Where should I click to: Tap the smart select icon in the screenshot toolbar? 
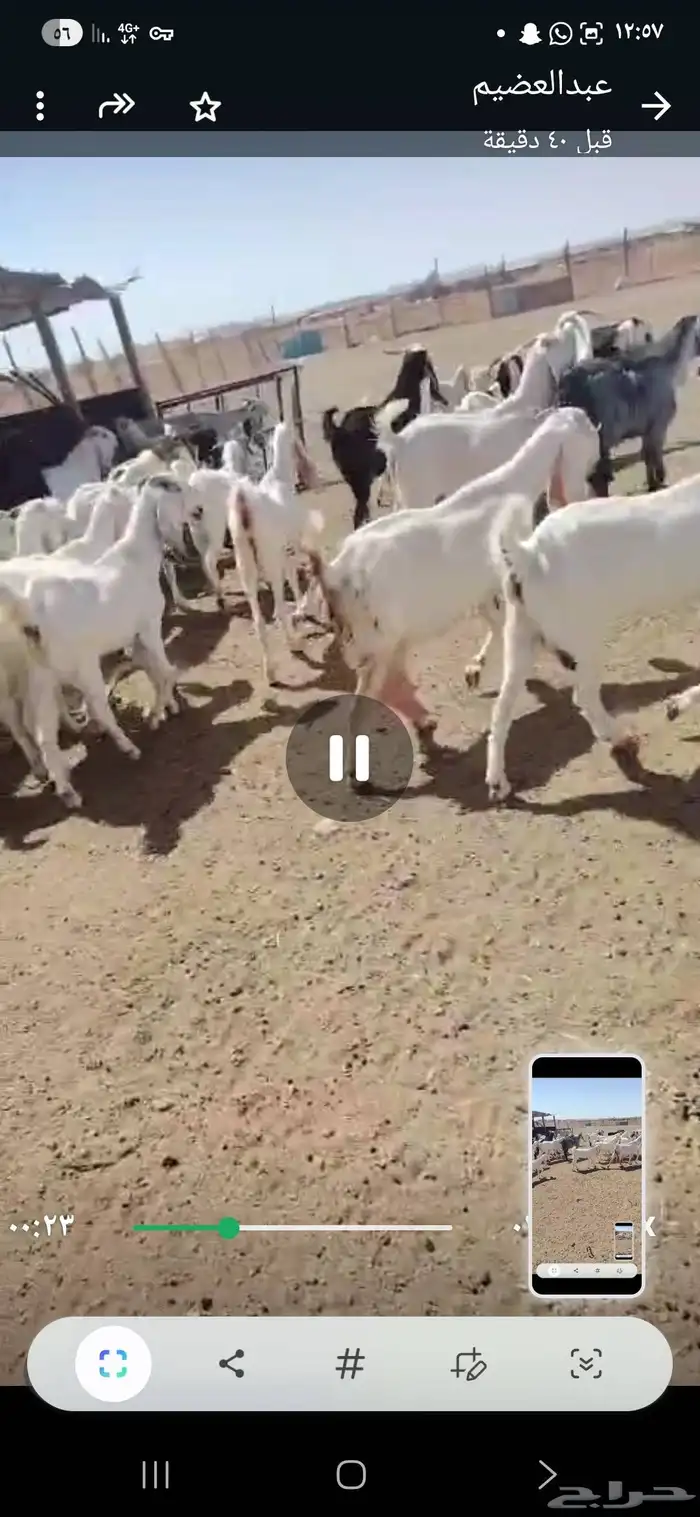pos(113,1363)
